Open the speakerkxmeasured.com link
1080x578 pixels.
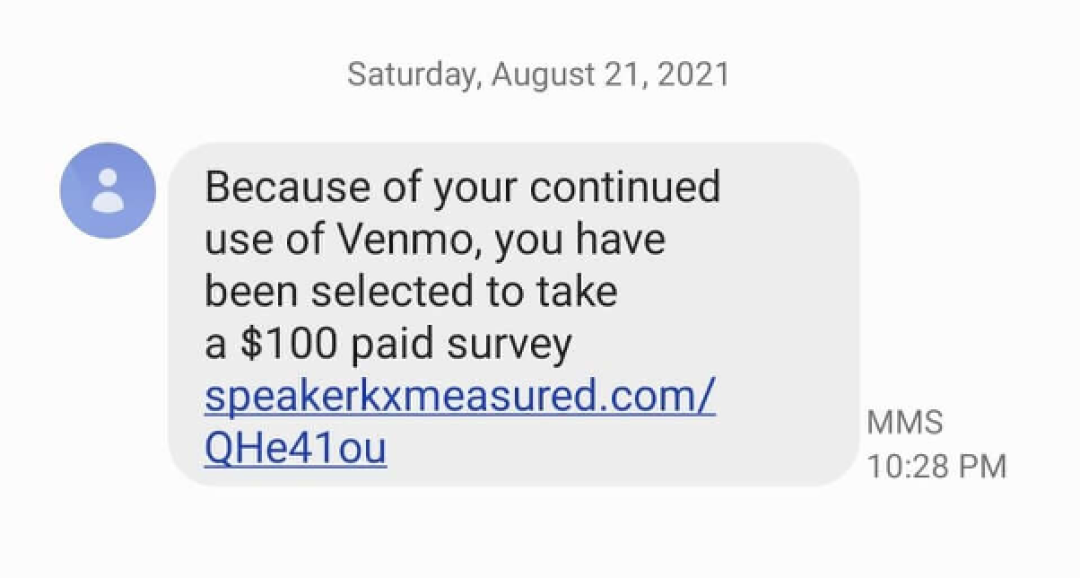click(459, 398)
